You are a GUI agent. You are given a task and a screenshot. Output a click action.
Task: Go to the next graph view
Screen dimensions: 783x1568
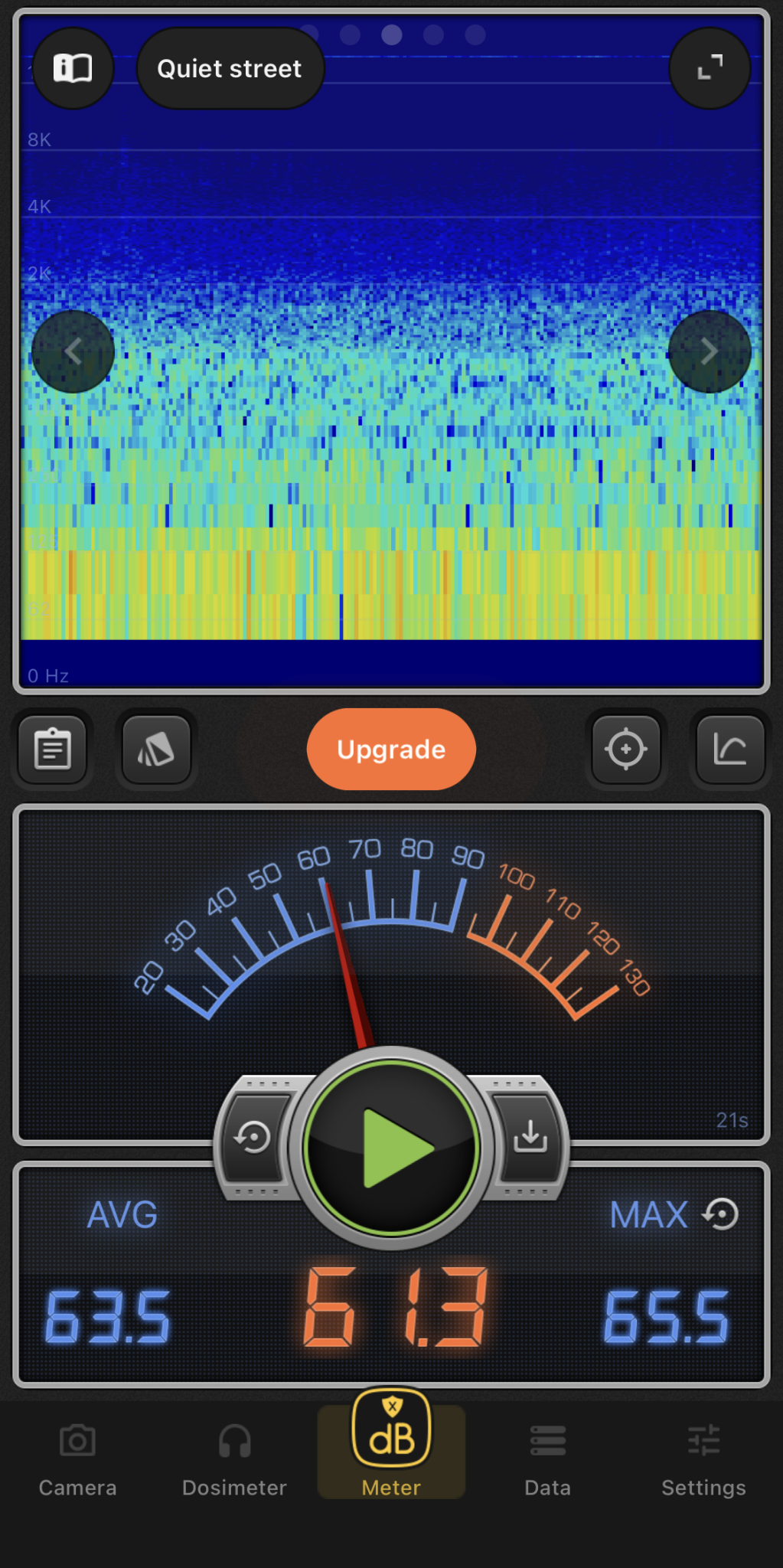pyautogui.click(x=710, y=351)
